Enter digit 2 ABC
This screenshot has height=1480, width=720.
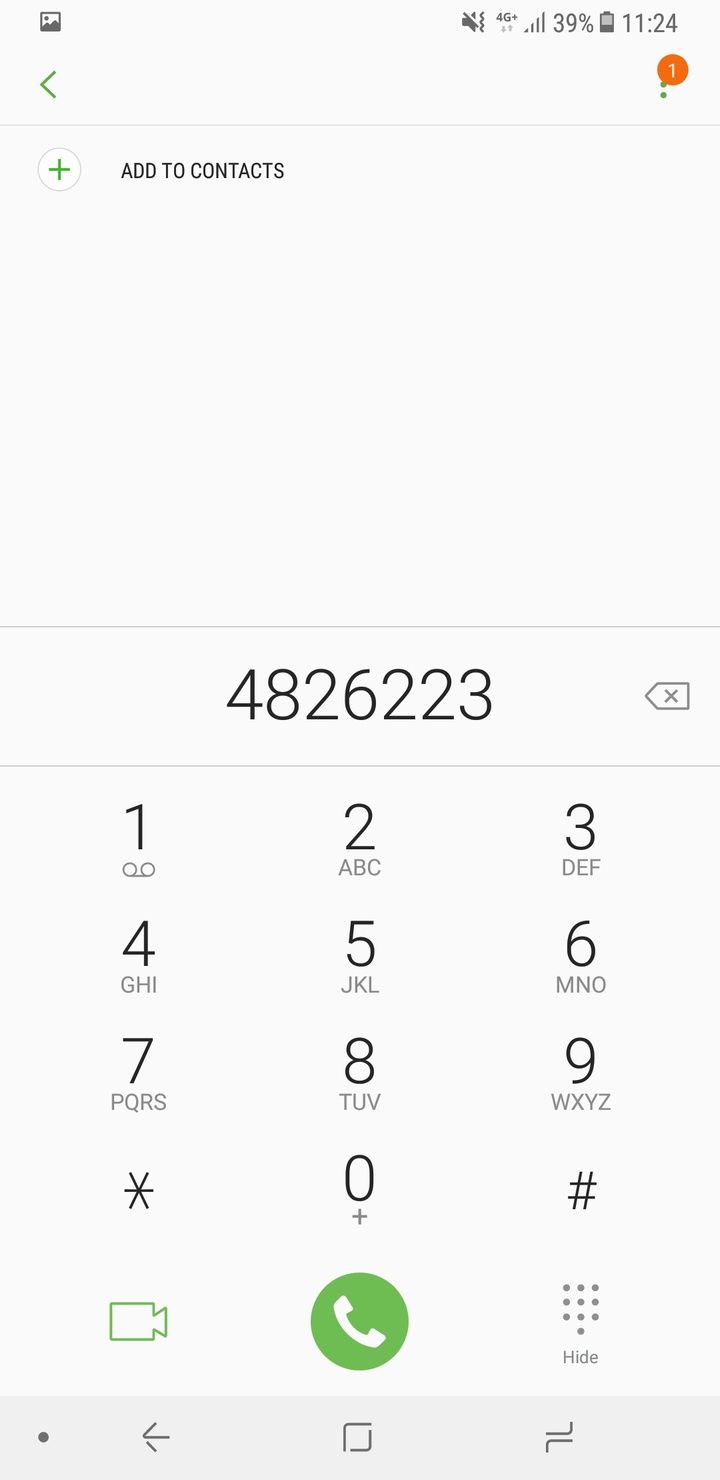(359, 840)
